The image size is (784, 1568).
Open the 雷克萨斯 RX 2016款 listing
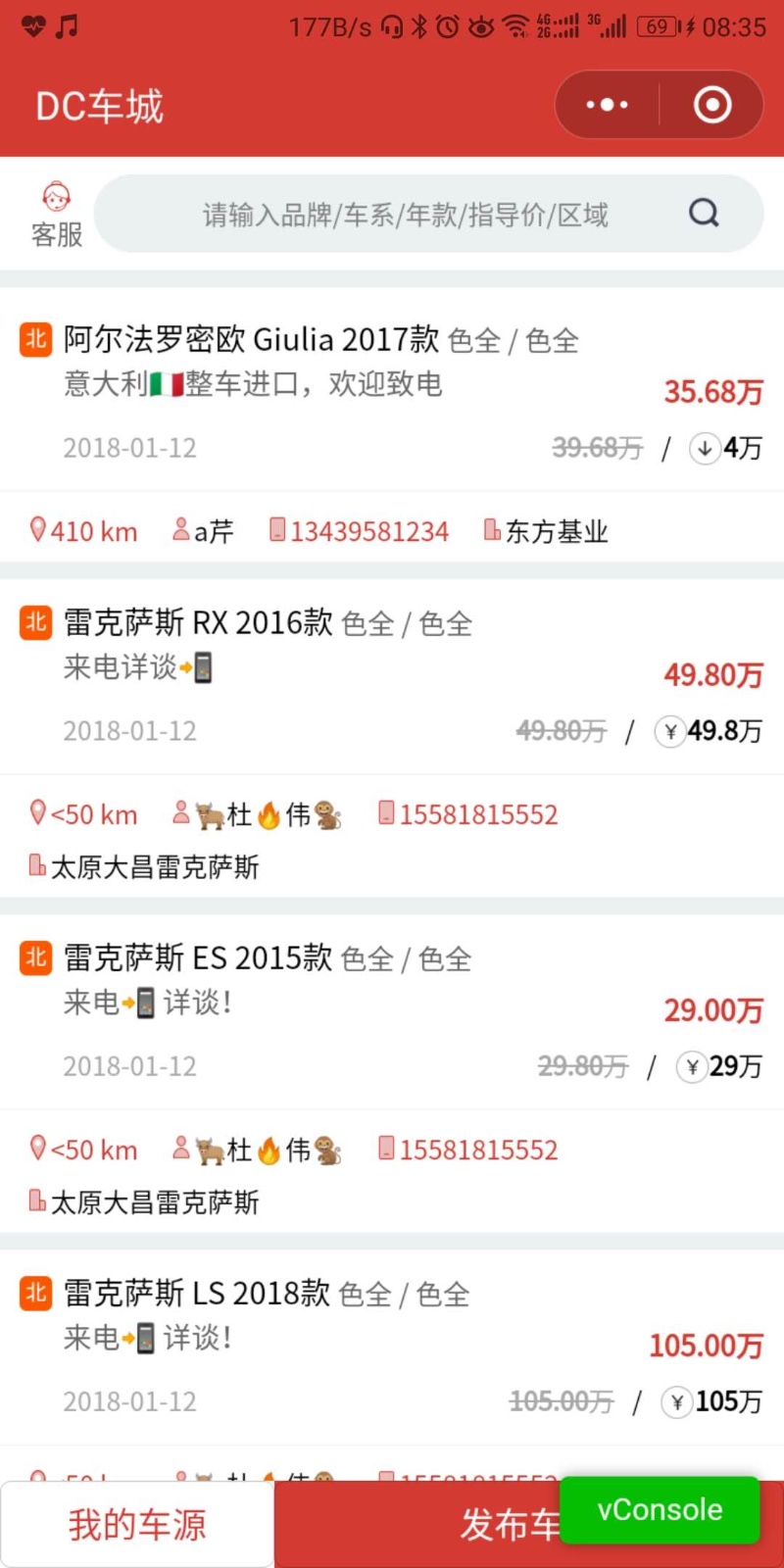point(392,673)
